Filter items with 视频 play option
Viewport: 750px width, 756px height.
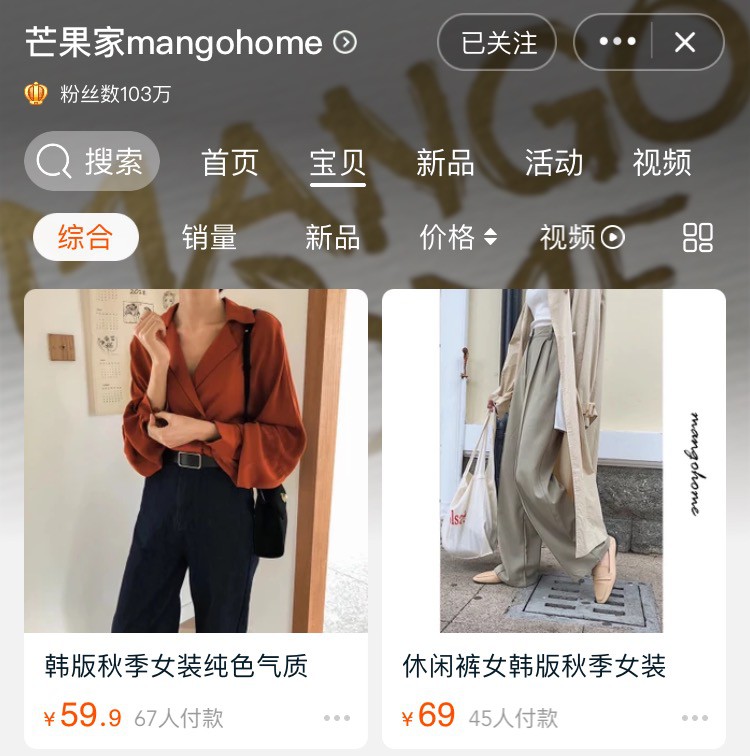pos(582,237)
